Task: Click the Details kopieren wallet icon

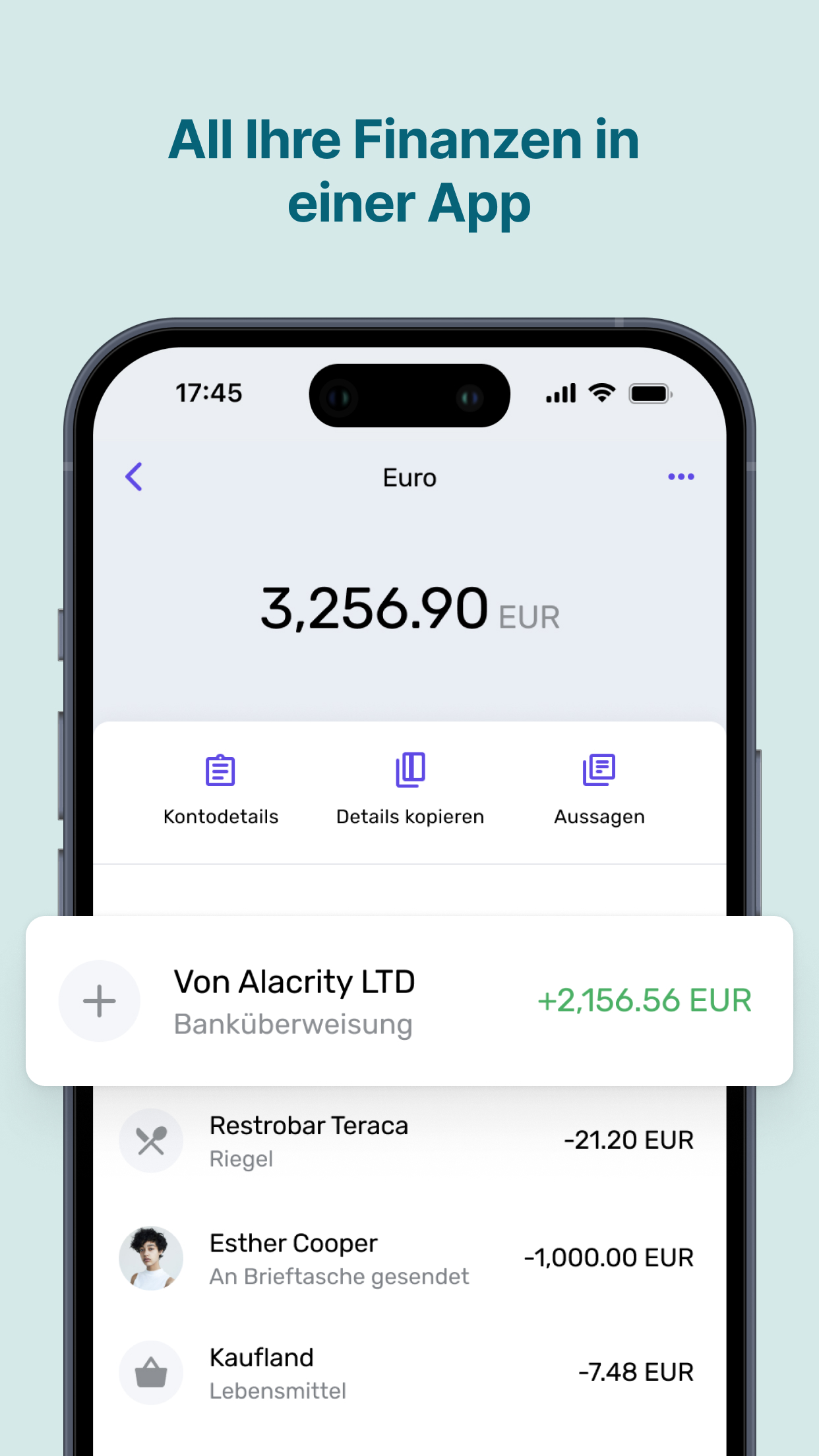Action: [409, 770]
